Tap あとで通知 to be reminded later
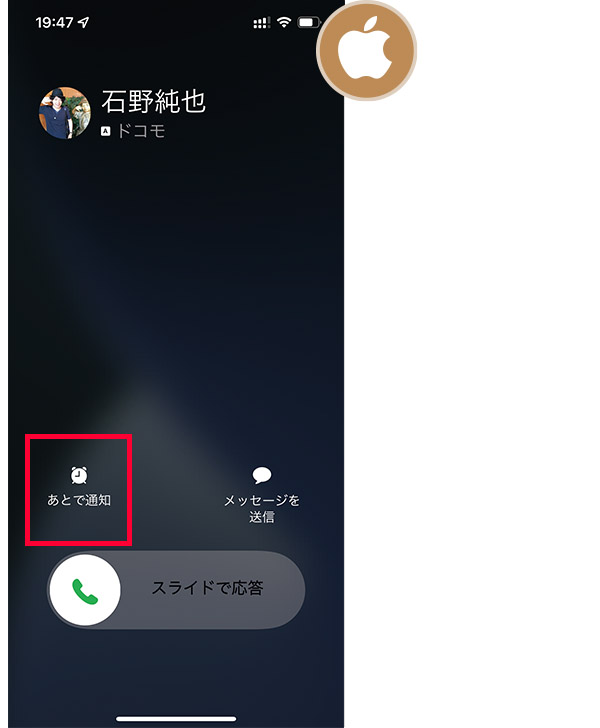This screenshot has height=728, width=600. [79, 486]
